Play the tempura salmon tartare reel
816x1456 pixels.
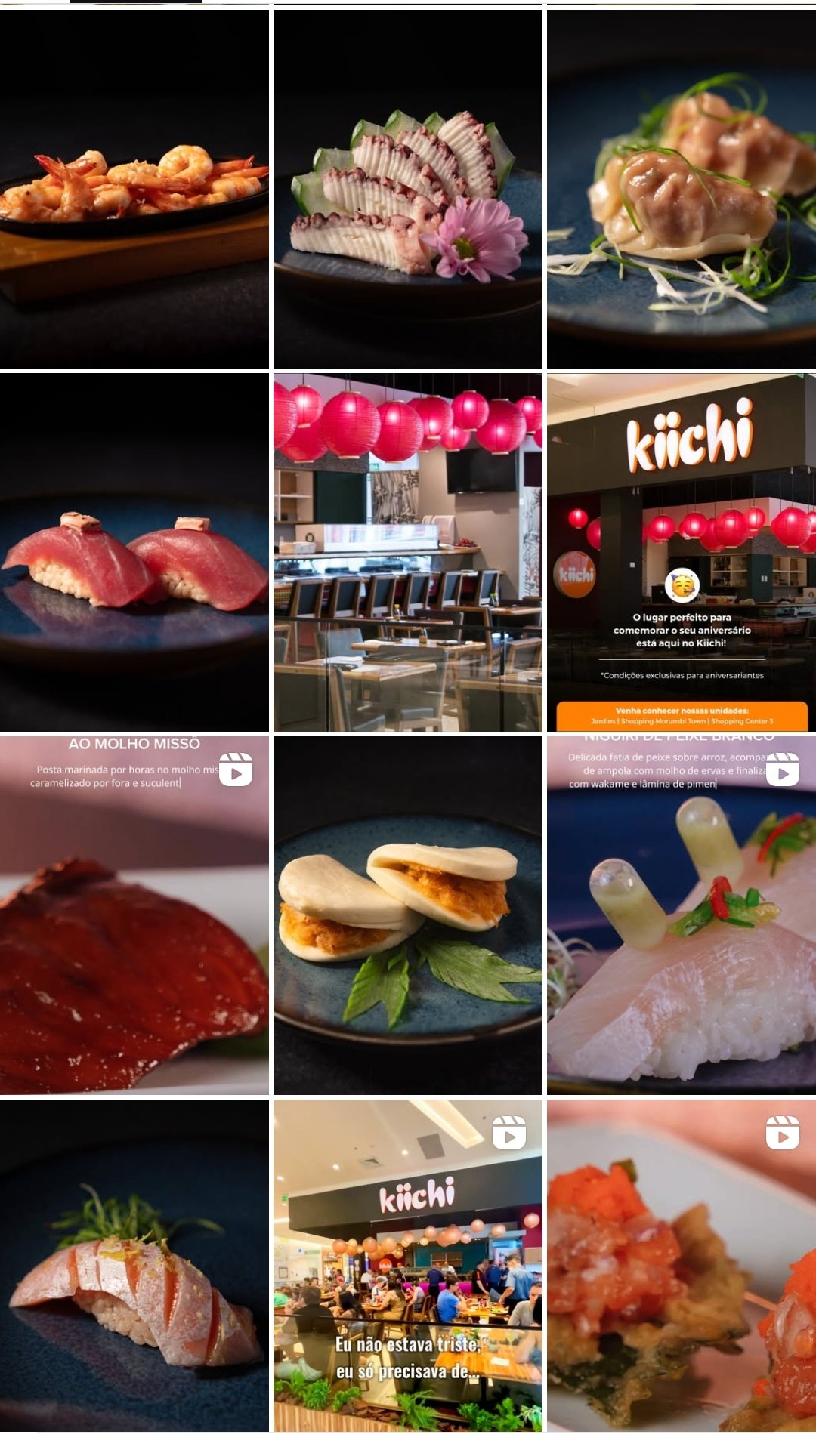coord(681,1265)
